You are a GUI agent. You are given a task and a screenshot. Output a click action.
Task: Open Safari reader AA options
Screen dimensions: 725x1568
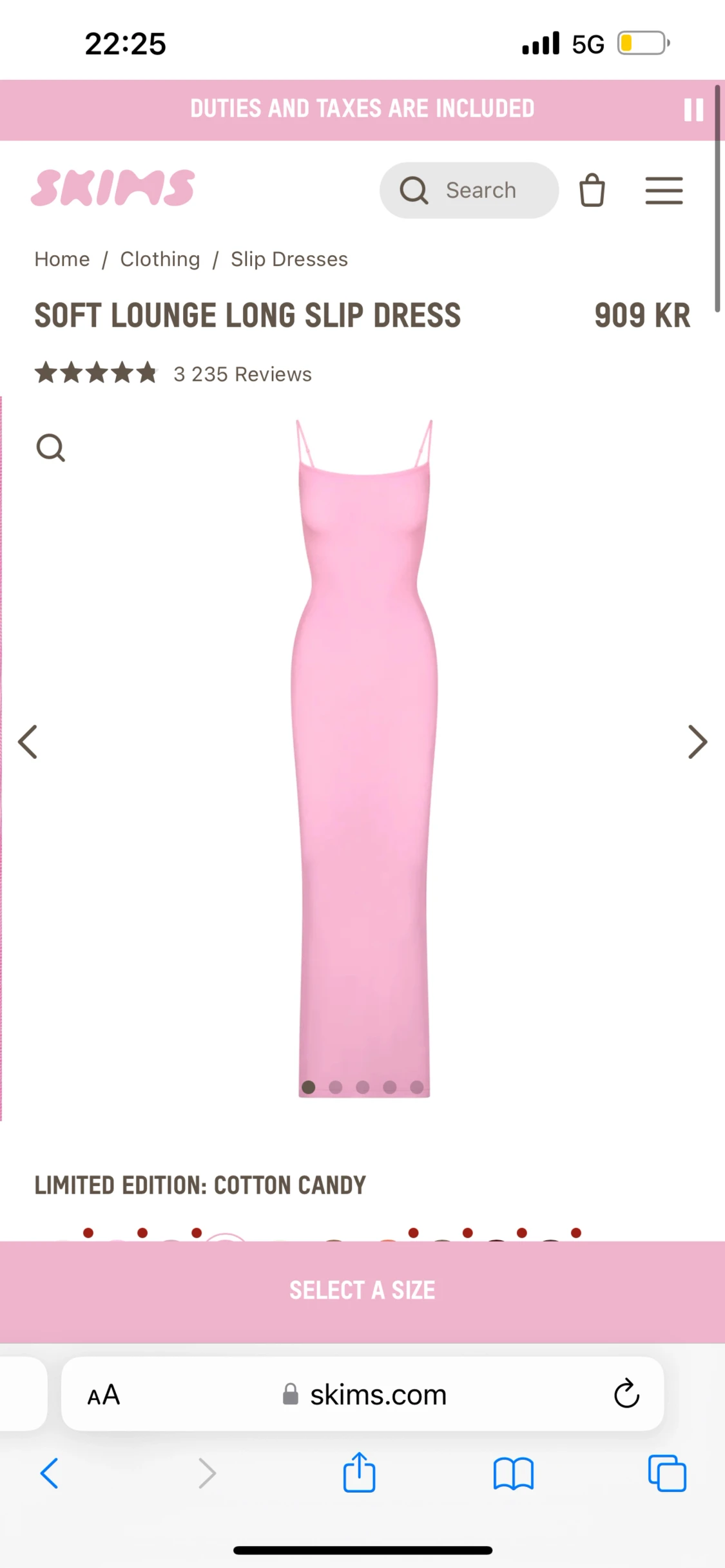tap(104, 1395)
